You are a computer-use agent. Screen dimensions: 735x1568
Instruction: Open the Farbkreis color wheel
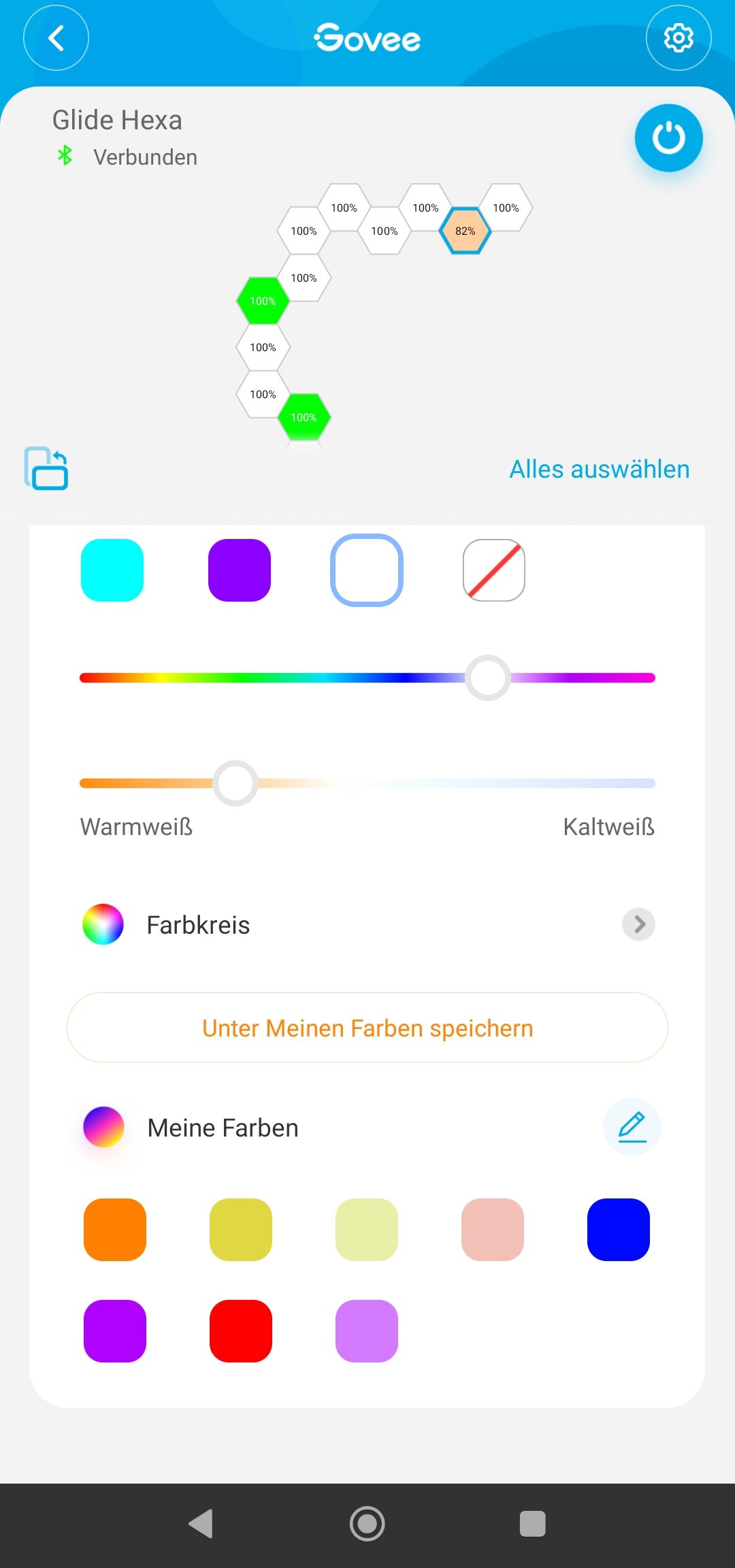[x=367, y=924]
